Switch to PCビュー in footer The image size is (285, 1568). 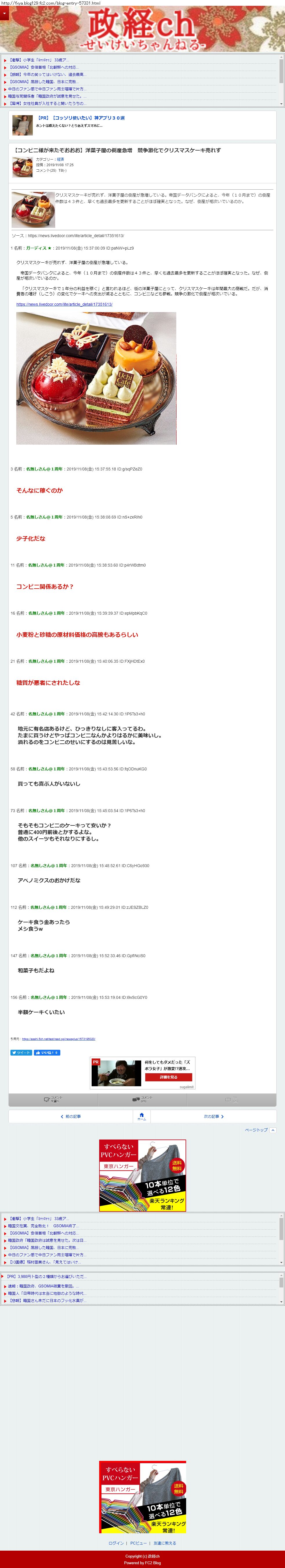coord(138,1543)
